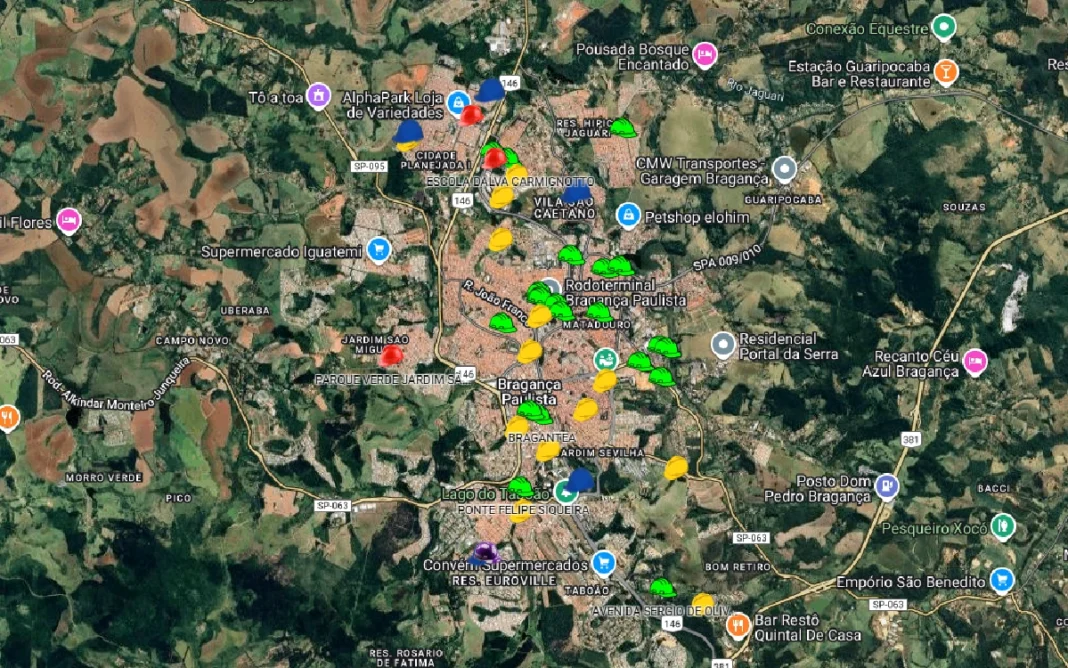
Task: Select Bar Restô Quintal De Casa marker
Action: tap(738, 626)
